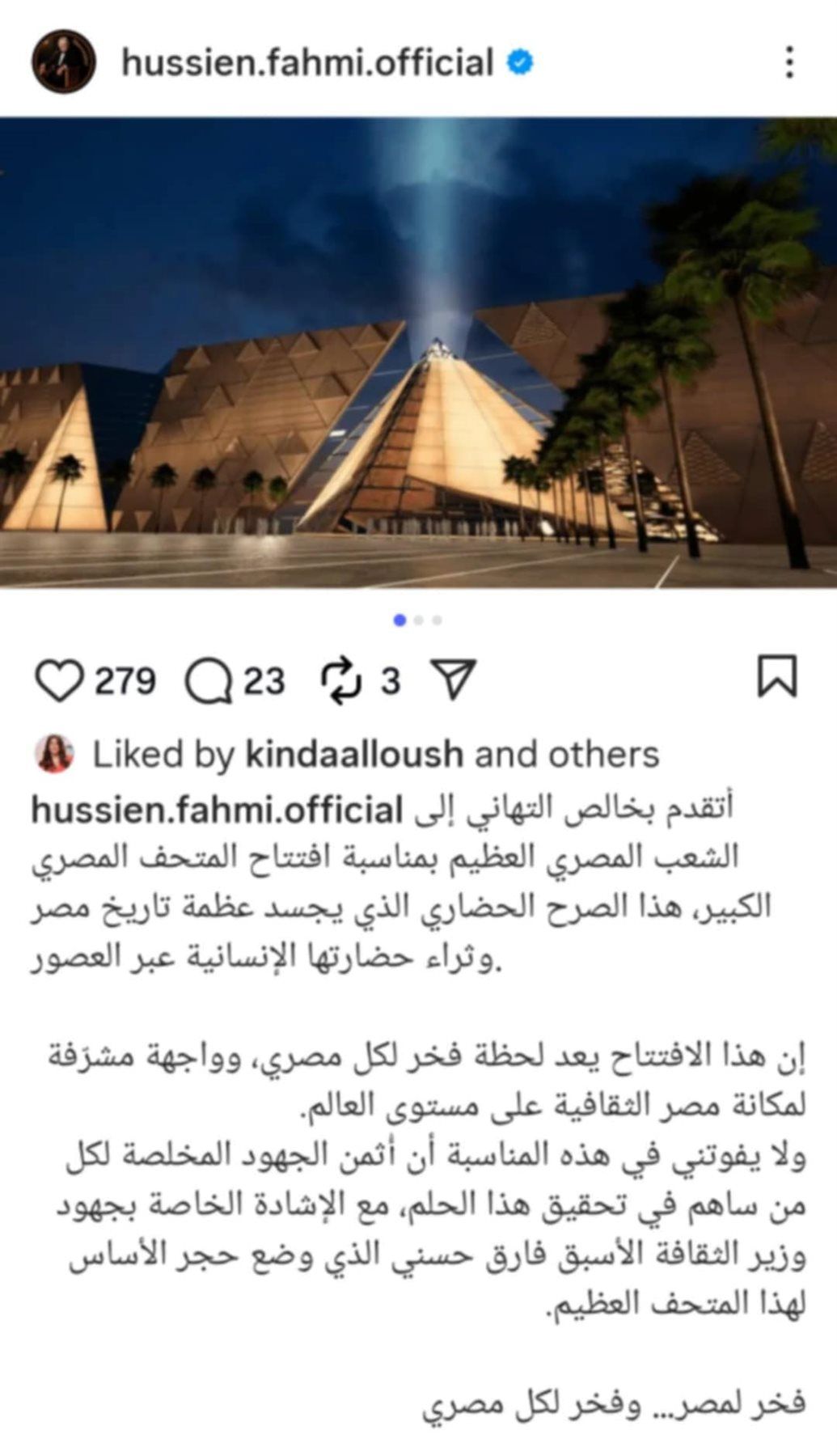
Task: Open comments on this post
Action: [x=209, y=681]
